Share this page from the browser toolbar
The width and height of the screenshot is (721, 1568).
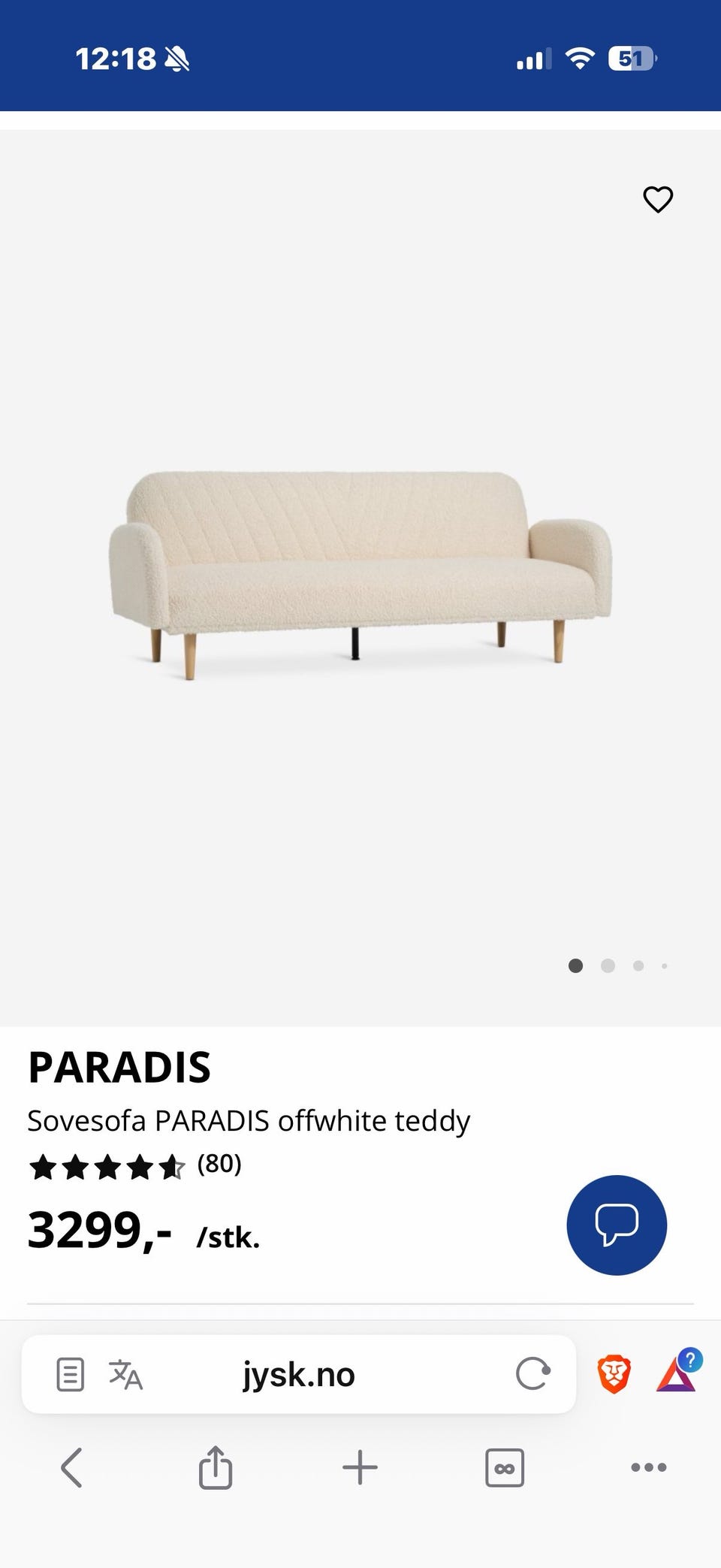coord(216,1467)
